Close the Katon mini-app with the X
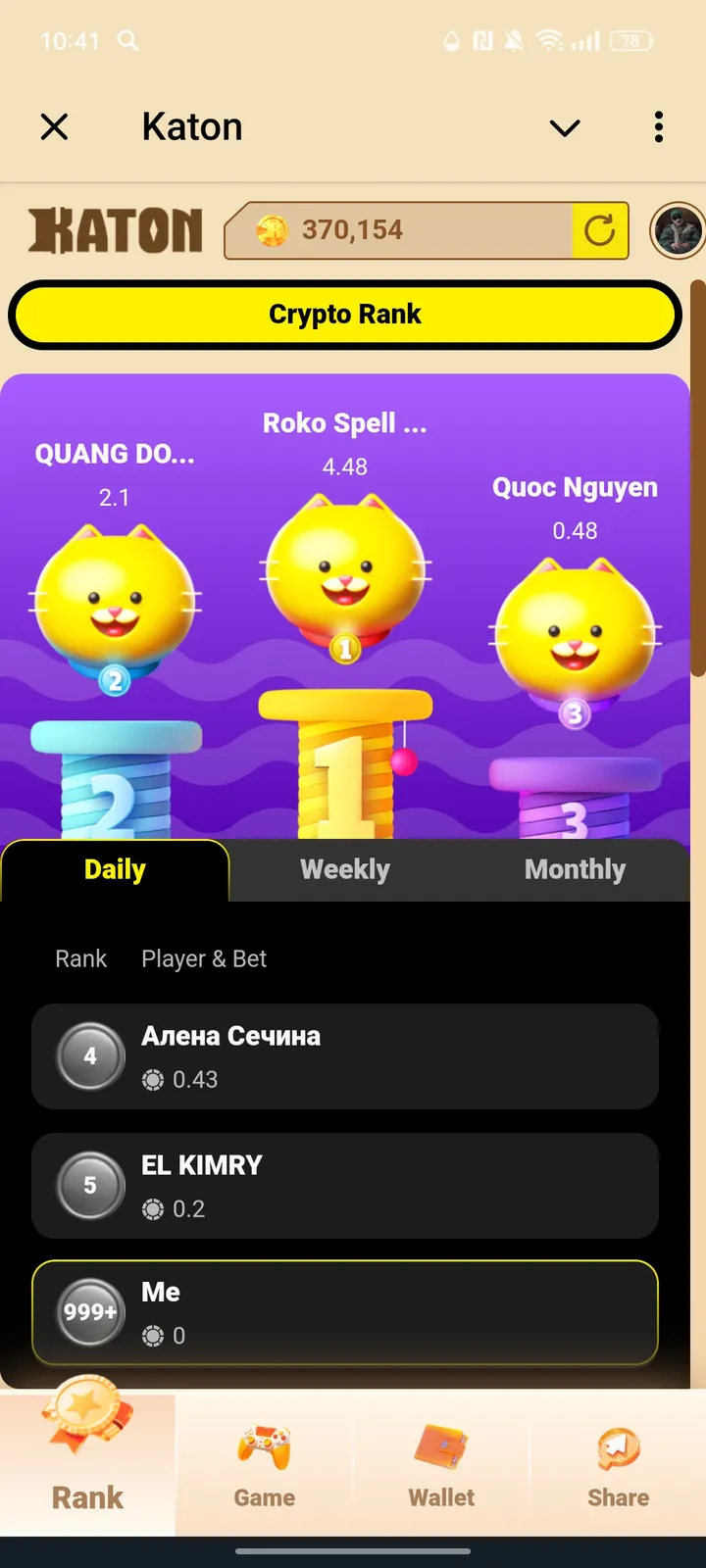This screenshot has width=706, height=1568. (55, 126)
